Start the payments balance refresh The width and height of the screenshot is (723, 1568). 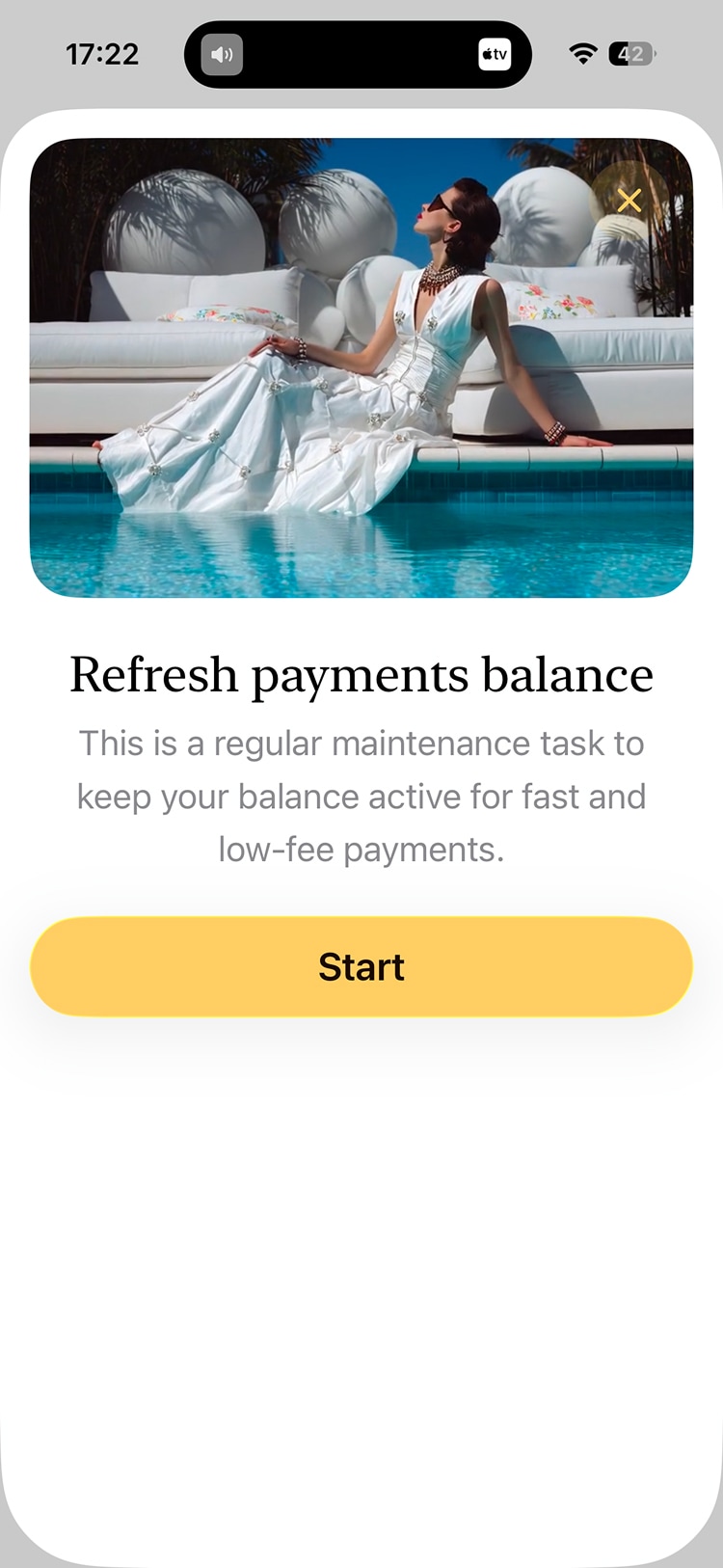point(361,966)
